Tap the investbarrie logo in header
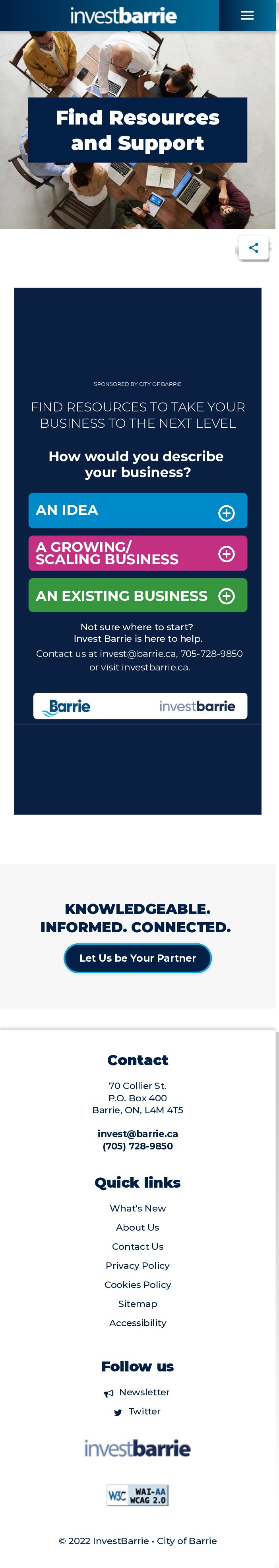Image resolution: width=279 pixels, height=1568 pixels. tap(123, 15)
